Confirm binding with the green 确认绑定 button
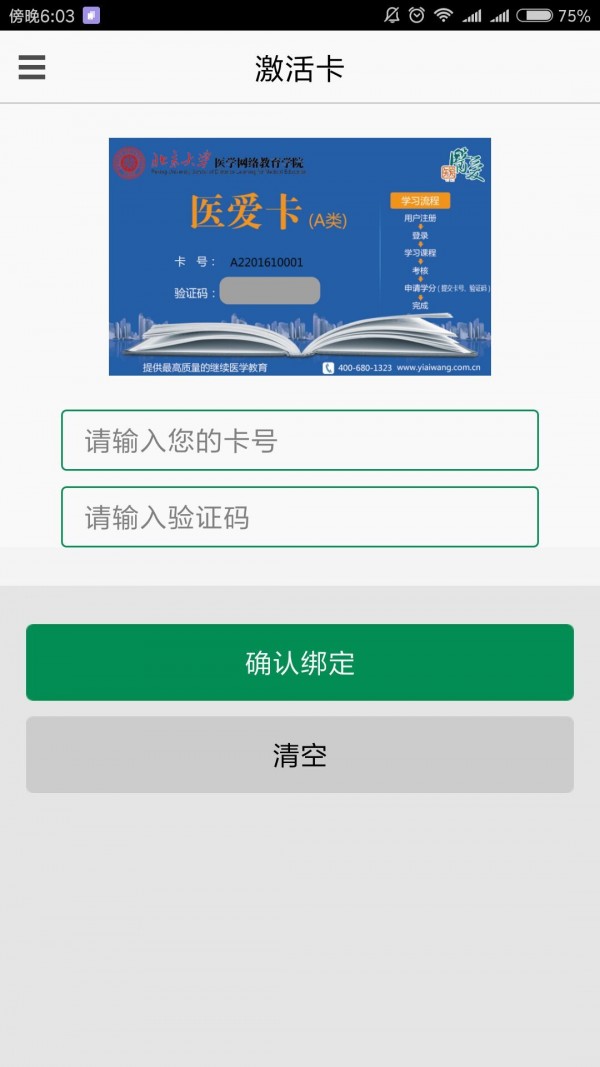 point(300,663)
